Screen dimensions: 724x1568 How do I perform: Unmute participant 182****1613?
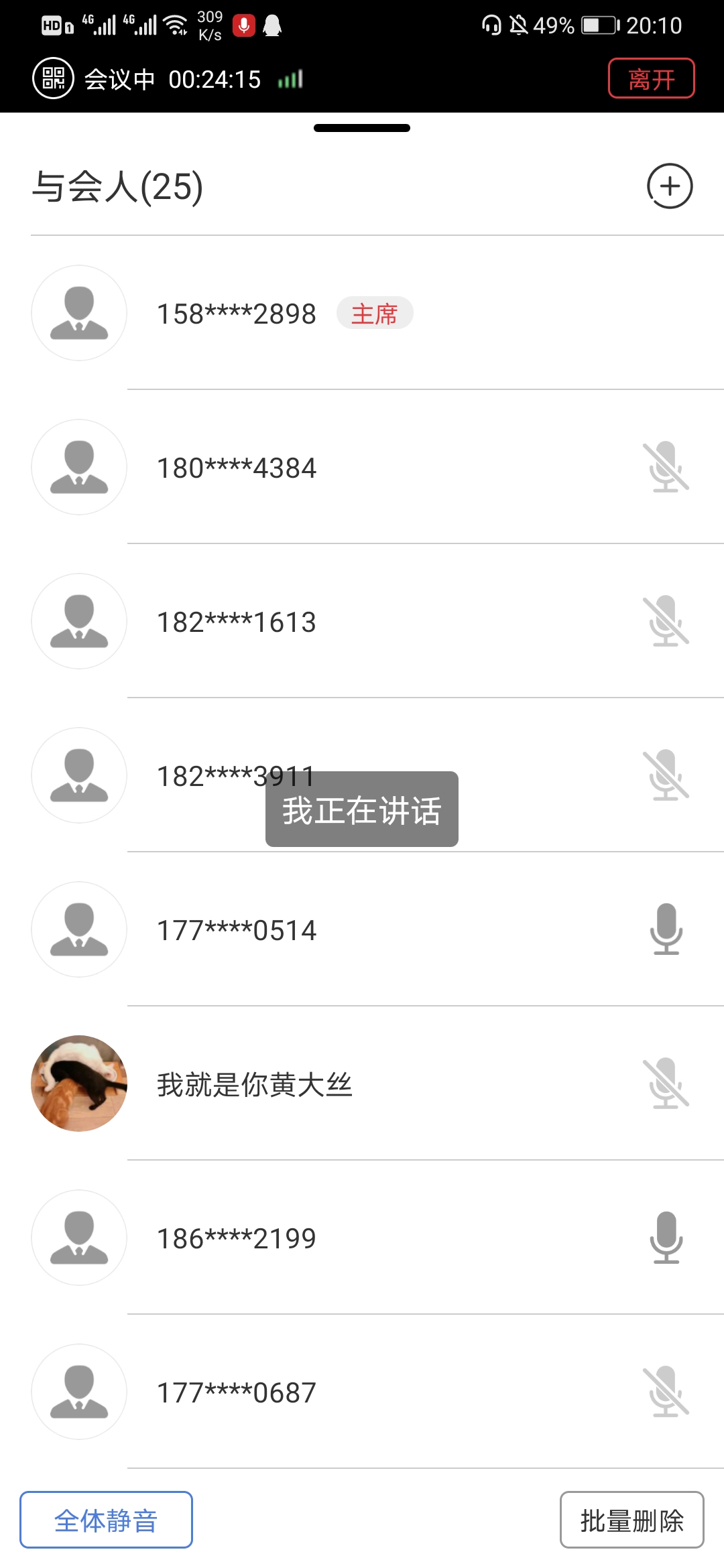click(666, 621)
